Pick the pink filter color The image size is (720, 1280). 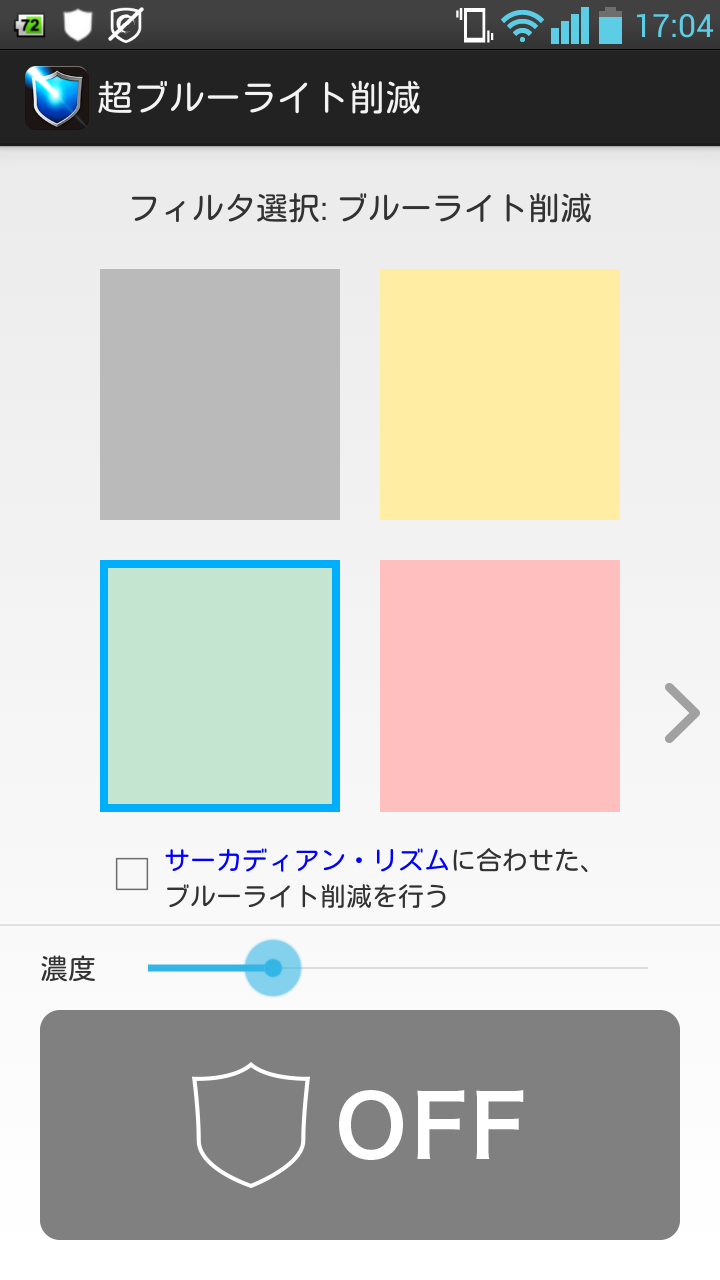tap(500, 686)
